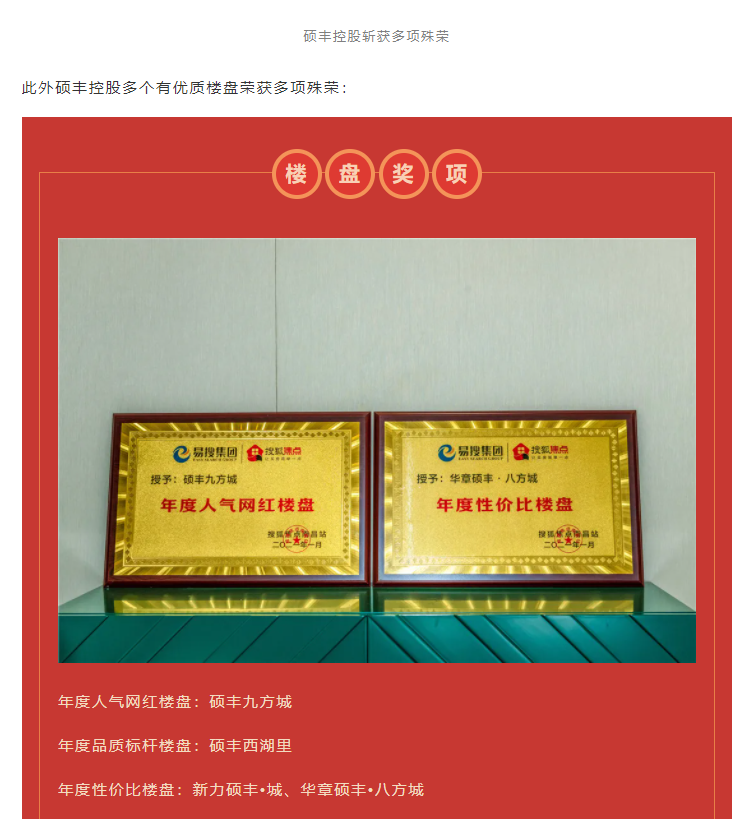Open the award plaques photo
The image size is (755, 819).
[x=376, y=450]
